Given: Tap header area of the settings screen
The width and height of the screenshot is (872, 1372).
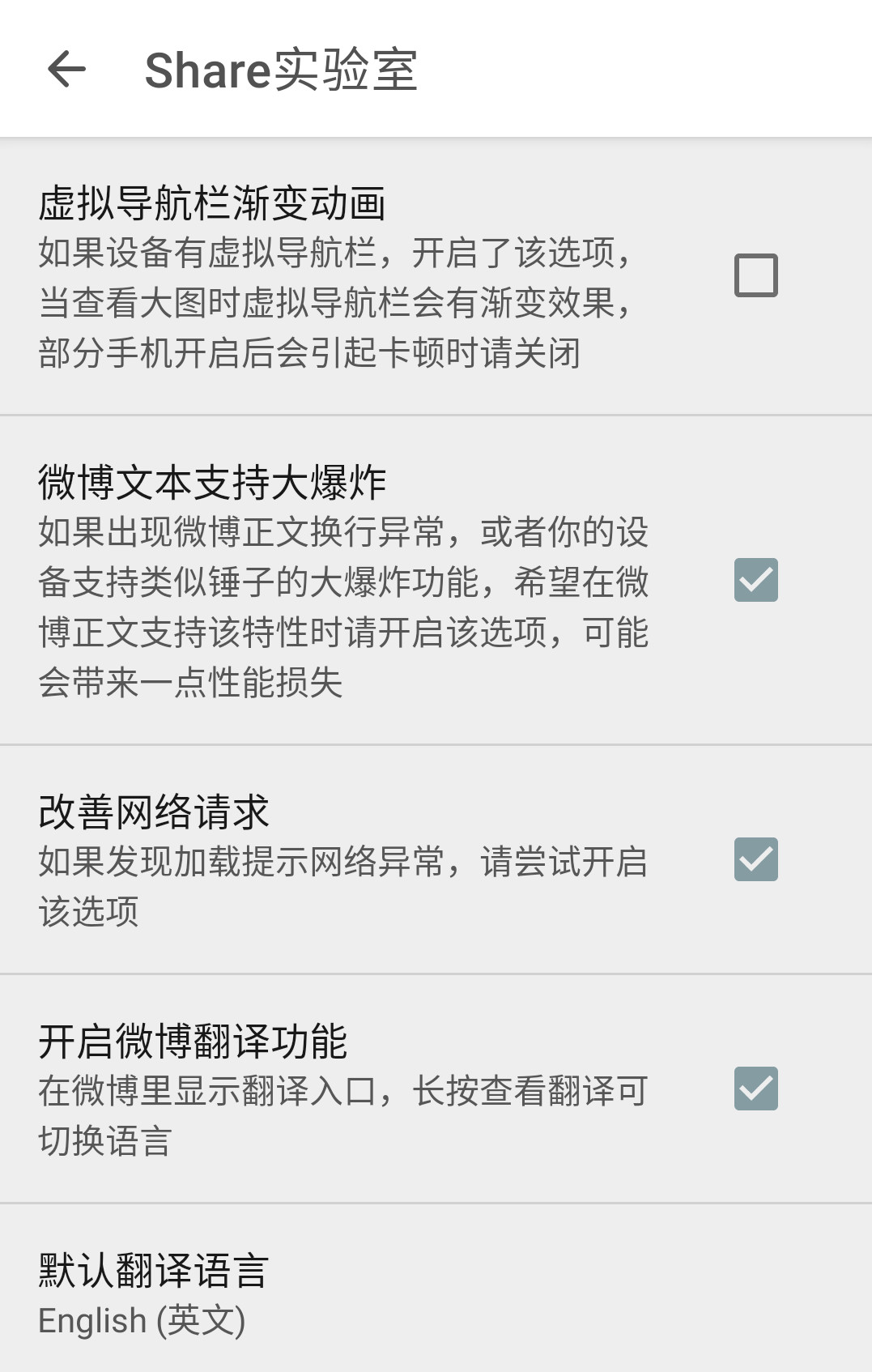Looking at the screenshot, I should pos(436,70).
